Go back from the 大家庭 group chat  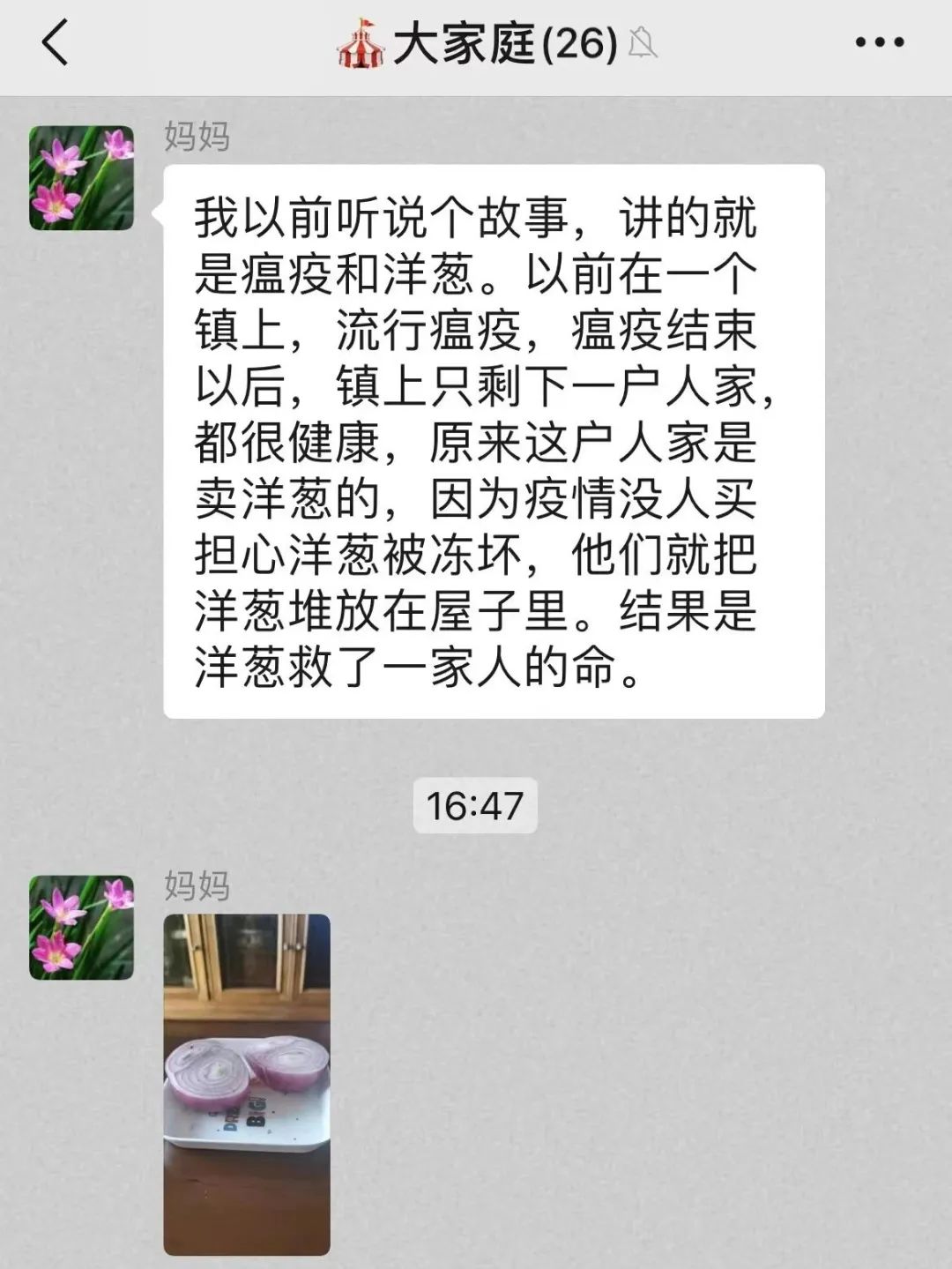(55, 42)
